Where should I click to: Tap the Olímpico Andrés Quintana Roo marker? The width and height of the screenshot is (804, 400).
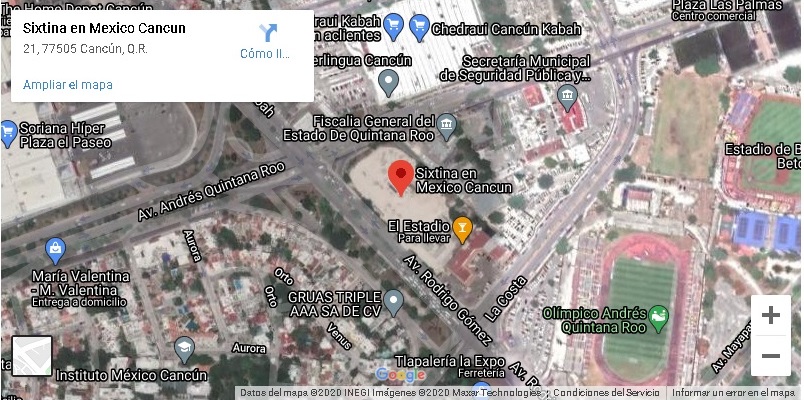point(657,319)
